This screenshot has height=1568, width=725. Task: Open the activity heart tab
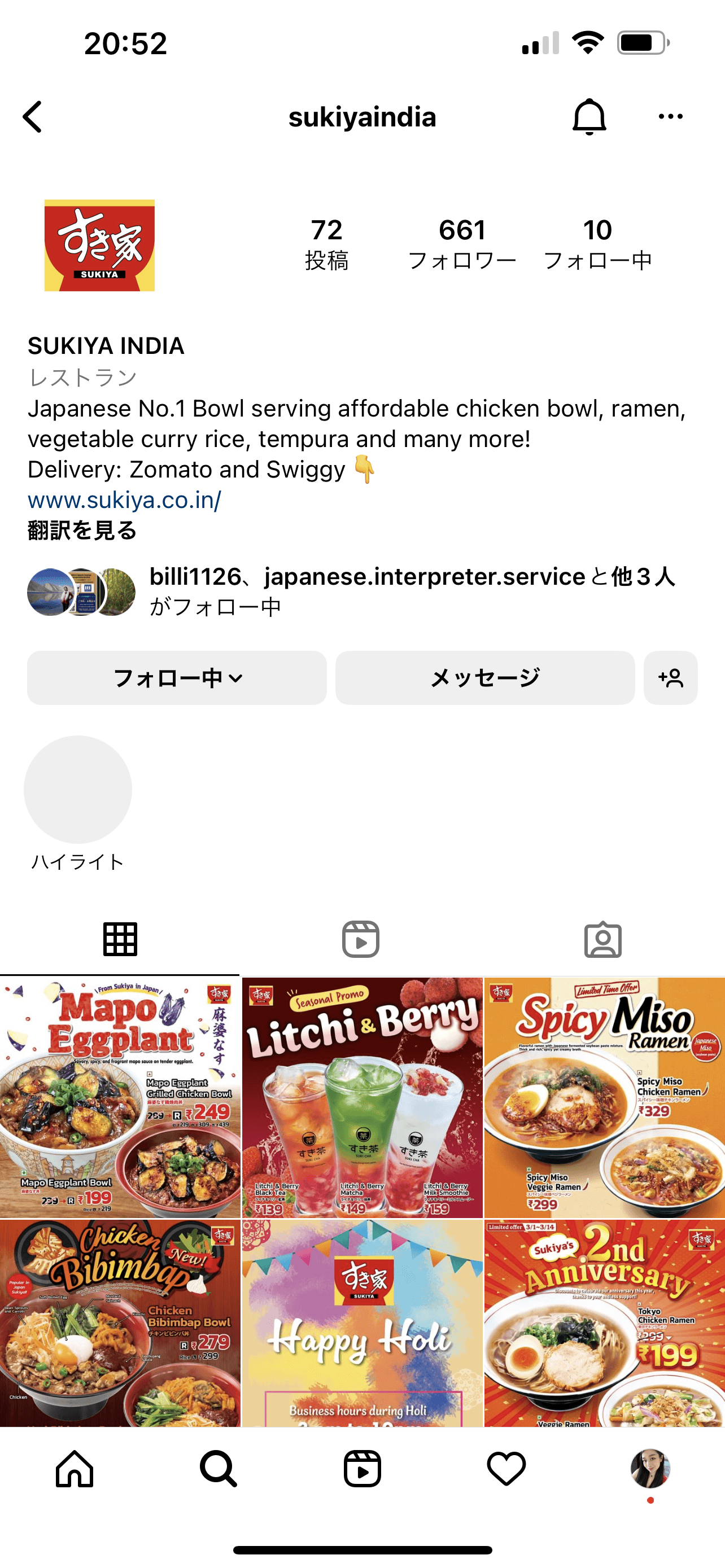(506, 1468)
